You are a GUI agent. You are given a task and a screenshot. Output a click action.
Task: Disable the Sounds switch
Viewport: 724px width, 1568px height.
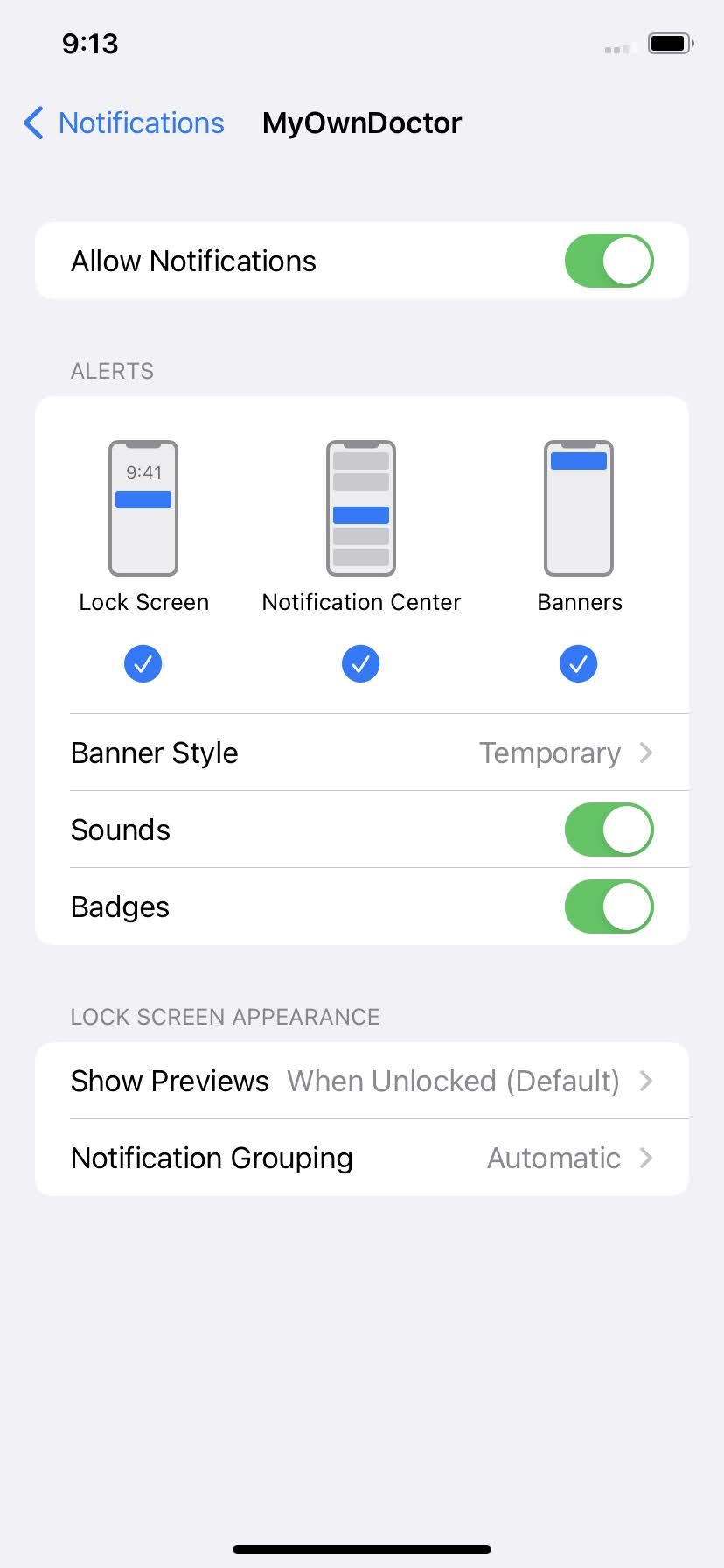tap(609, 829)
